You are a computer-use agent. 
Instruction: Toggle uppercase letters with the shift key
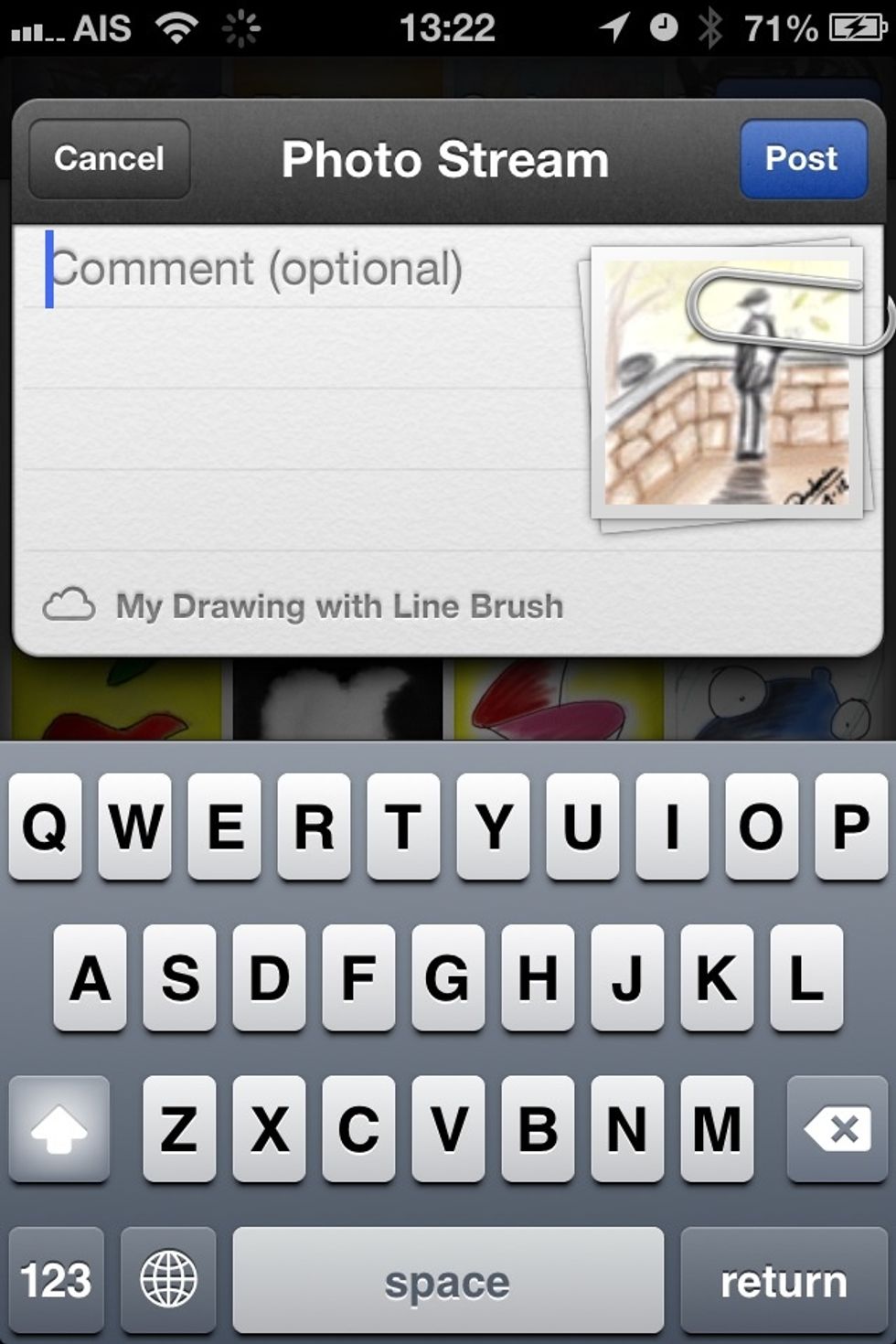pyautogui.click(x=59, y=1132)
